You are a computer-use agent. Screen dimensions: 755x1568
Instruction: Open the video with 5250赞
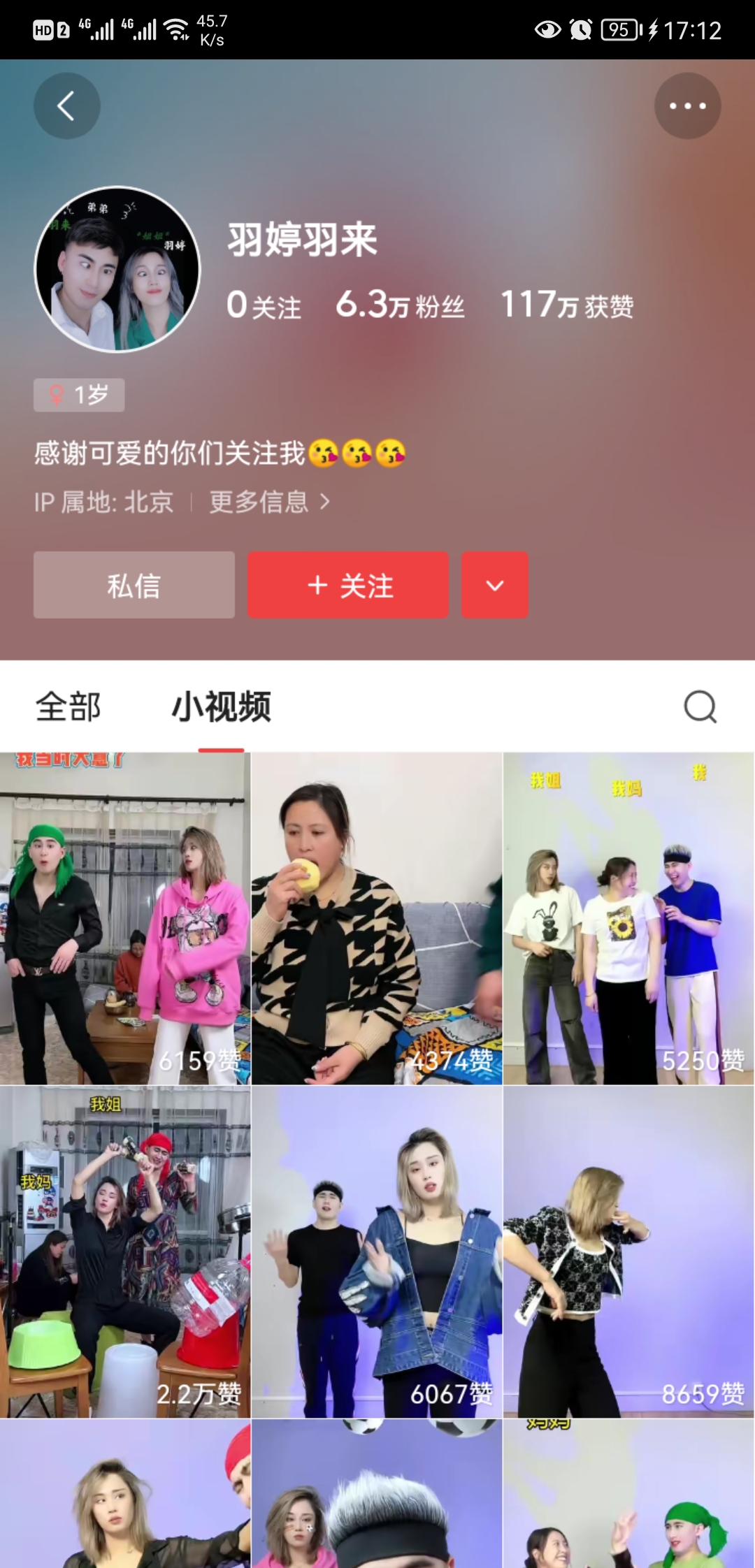[x=628, y=918]
